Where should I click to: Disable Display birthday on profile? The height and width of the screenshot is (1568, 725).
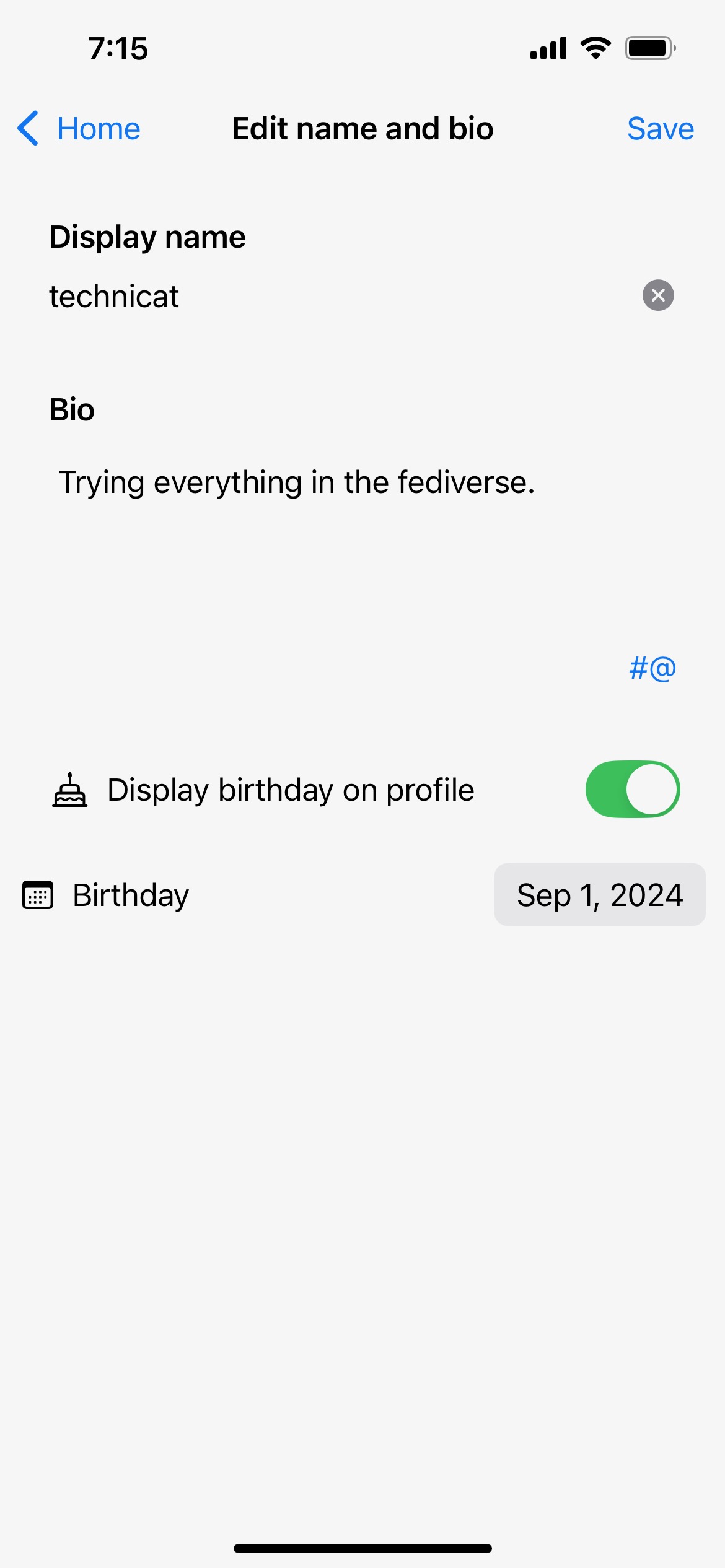coord(632,790)
